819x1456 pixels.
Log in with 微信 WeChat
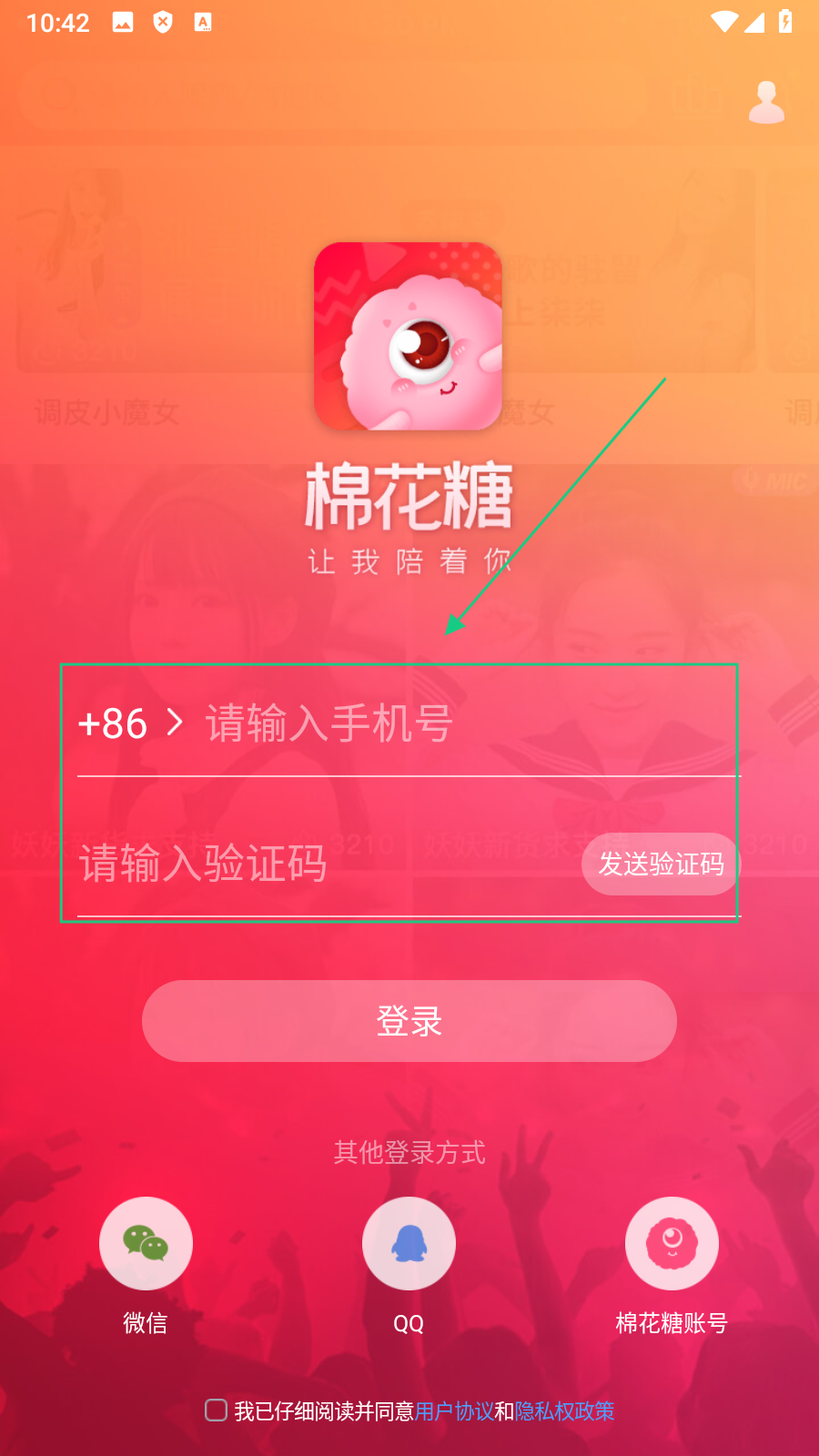(146, 1244)
